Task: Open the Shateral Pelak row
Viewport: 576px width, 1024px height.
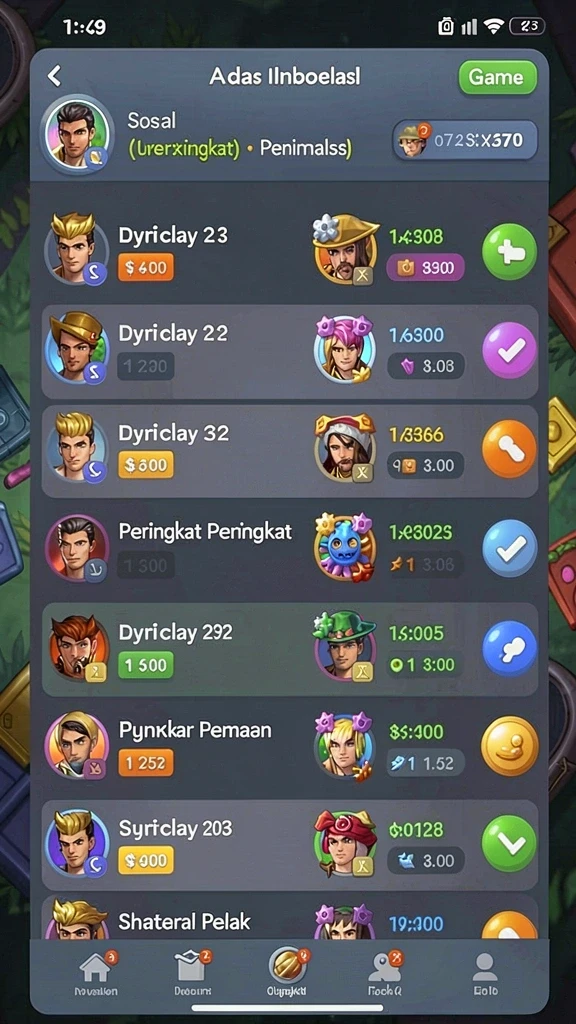Action: click(290, 918)
